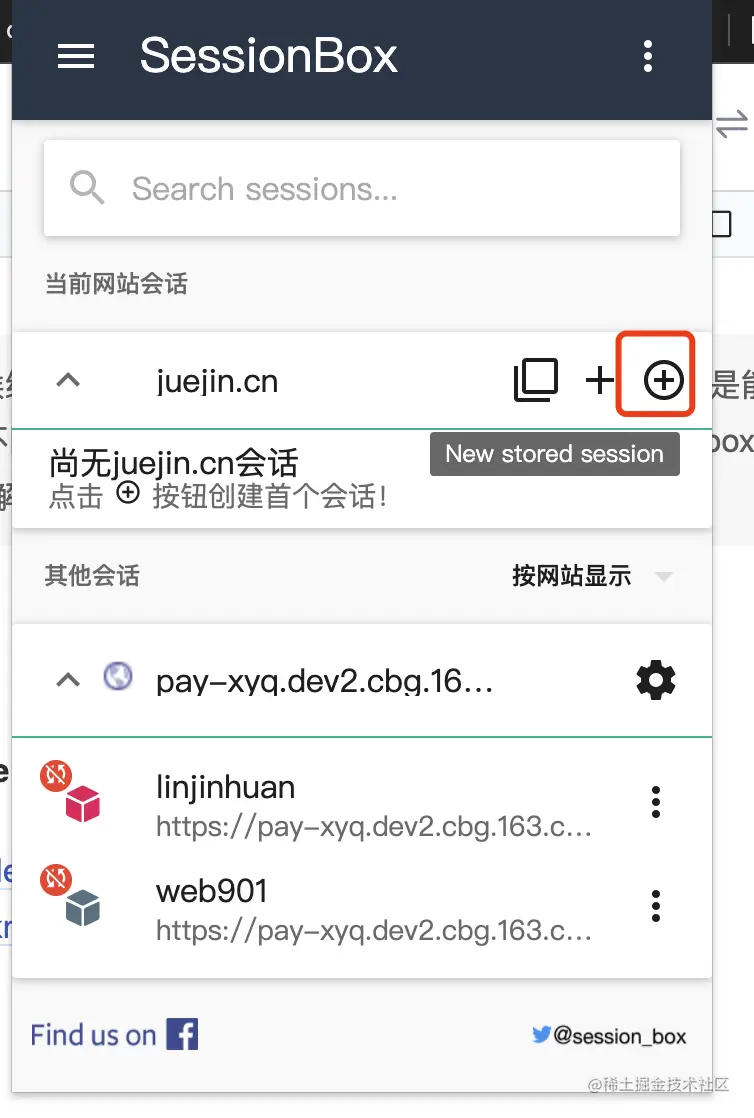This screenshot has height=1118, width=754.
Task: Collapse the pay-xyq.dev2.cbg group
Action: pos(68,681)
